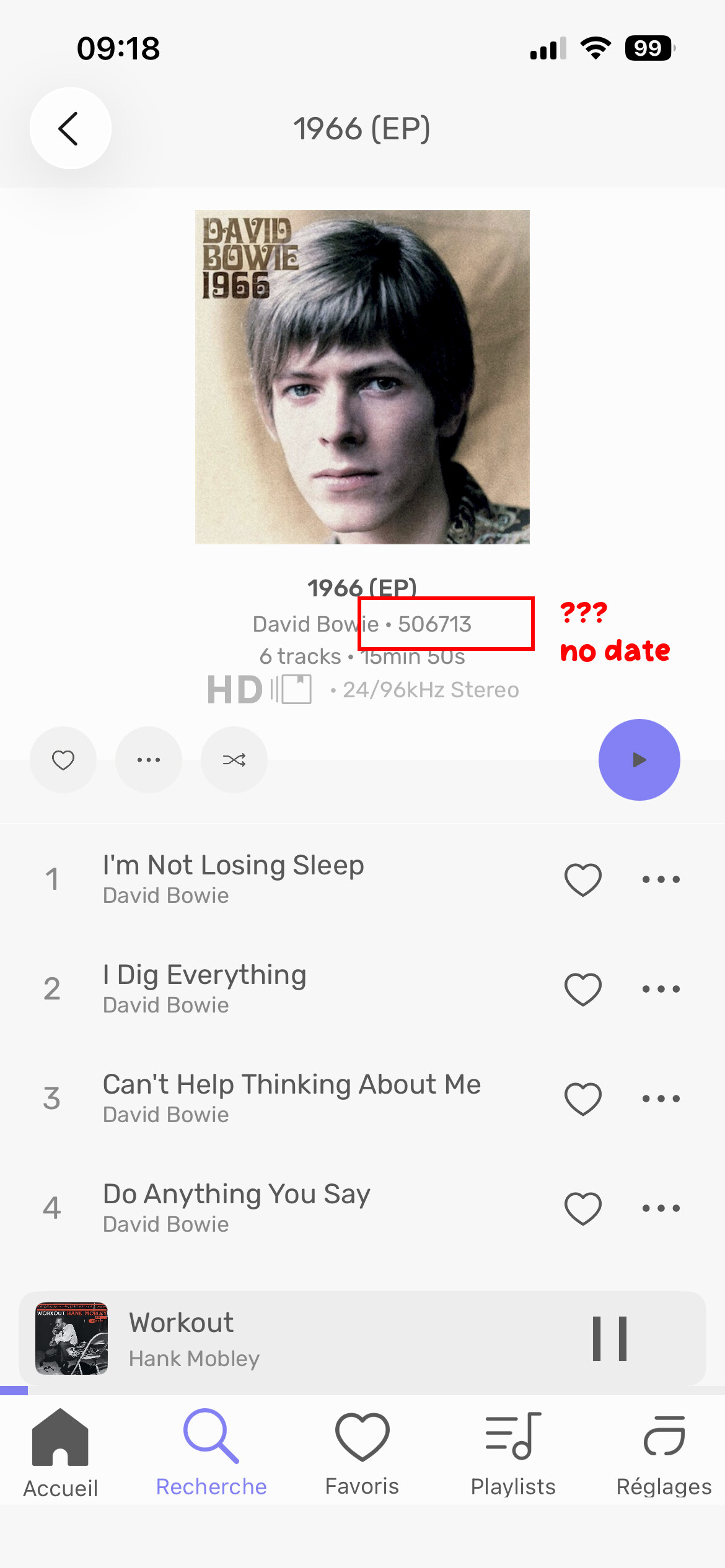
Task: Pause the Workout playback
Action: (610, 1339)
